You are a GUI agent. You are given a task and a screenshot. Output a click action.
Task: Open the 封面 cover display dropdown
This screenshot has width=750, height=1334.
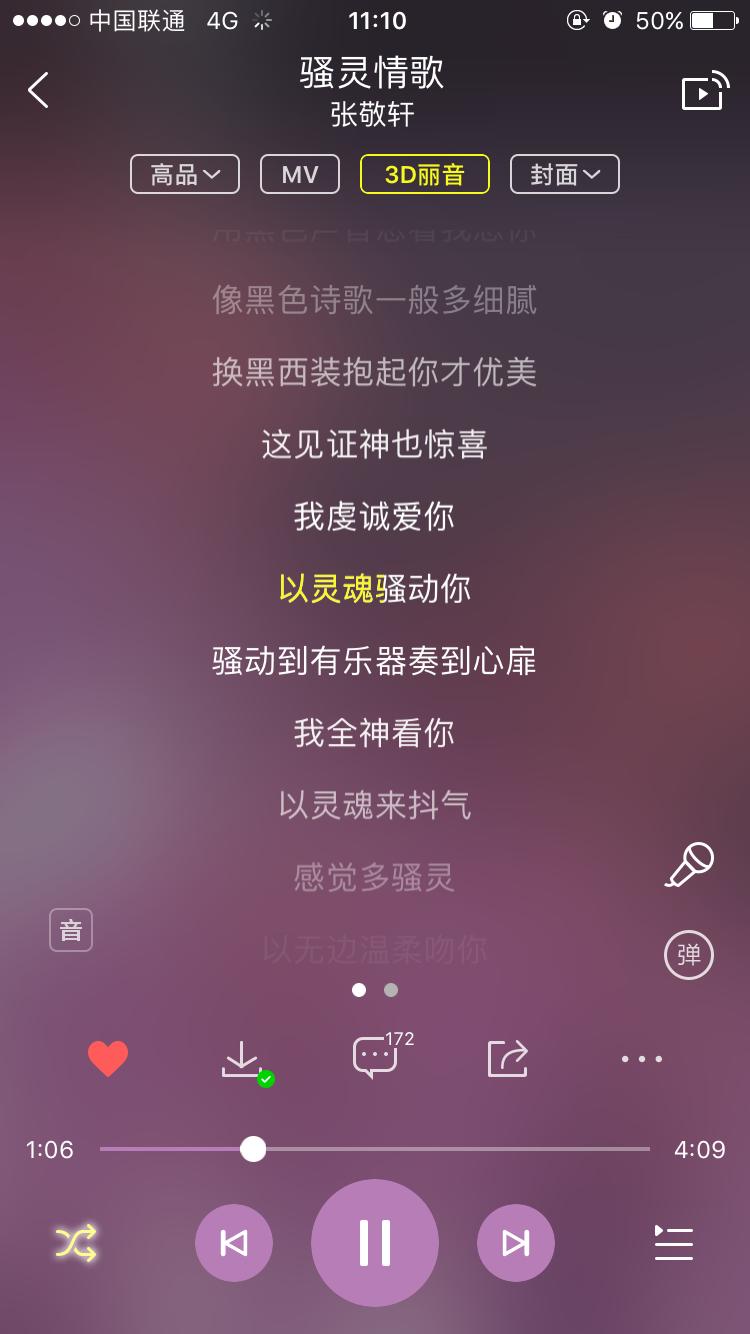pos(564,174)
